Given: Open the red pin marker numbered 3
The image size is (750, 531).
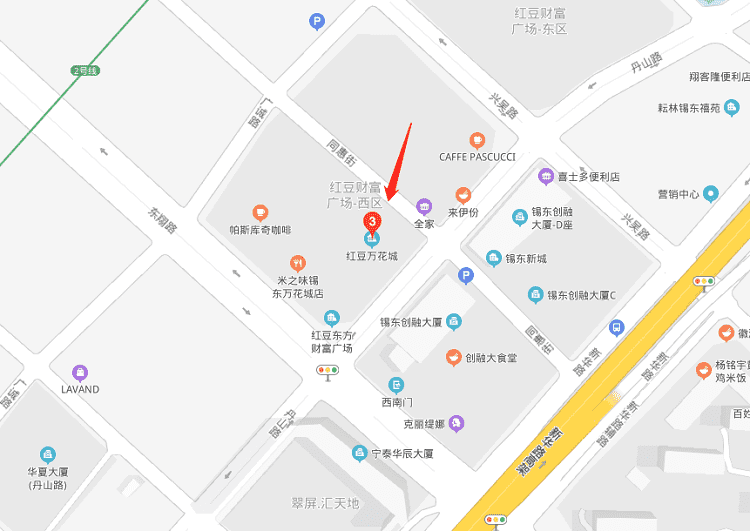Looking at the screenshot, I should (372, 220).
